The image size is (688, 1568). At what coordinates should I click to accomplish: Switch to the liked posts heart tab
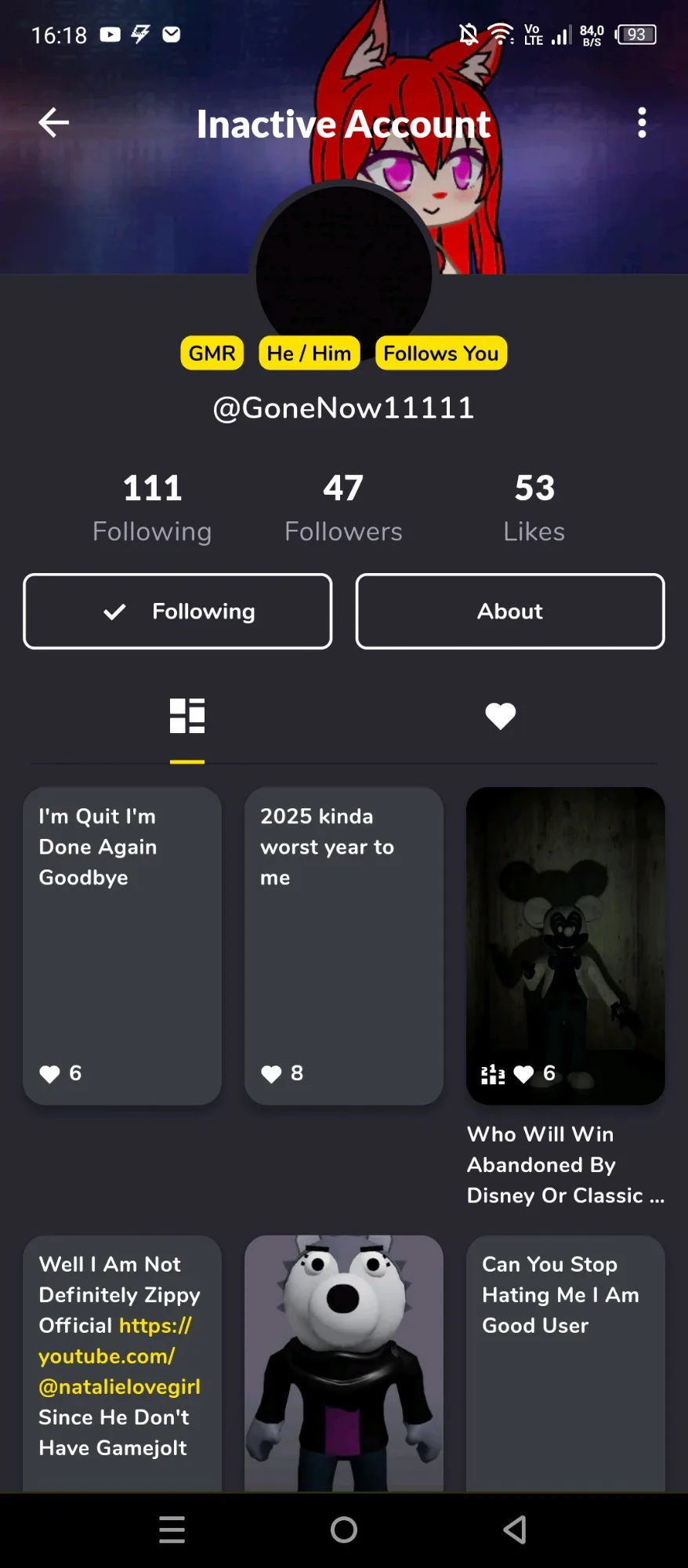[x=501, y=716]
